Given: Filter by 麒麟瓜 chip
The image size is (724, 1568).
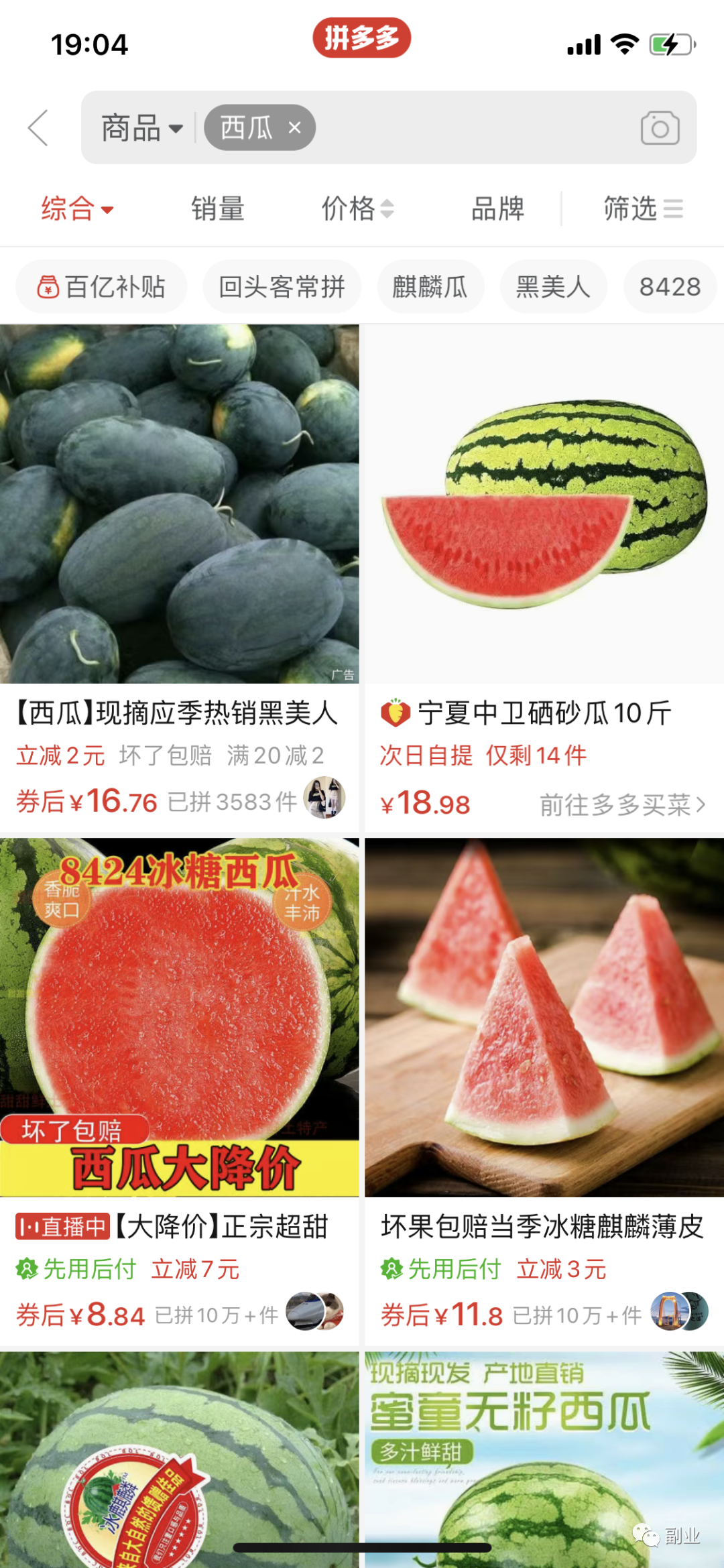Looking at the screenshot, I should click(430, 287).
